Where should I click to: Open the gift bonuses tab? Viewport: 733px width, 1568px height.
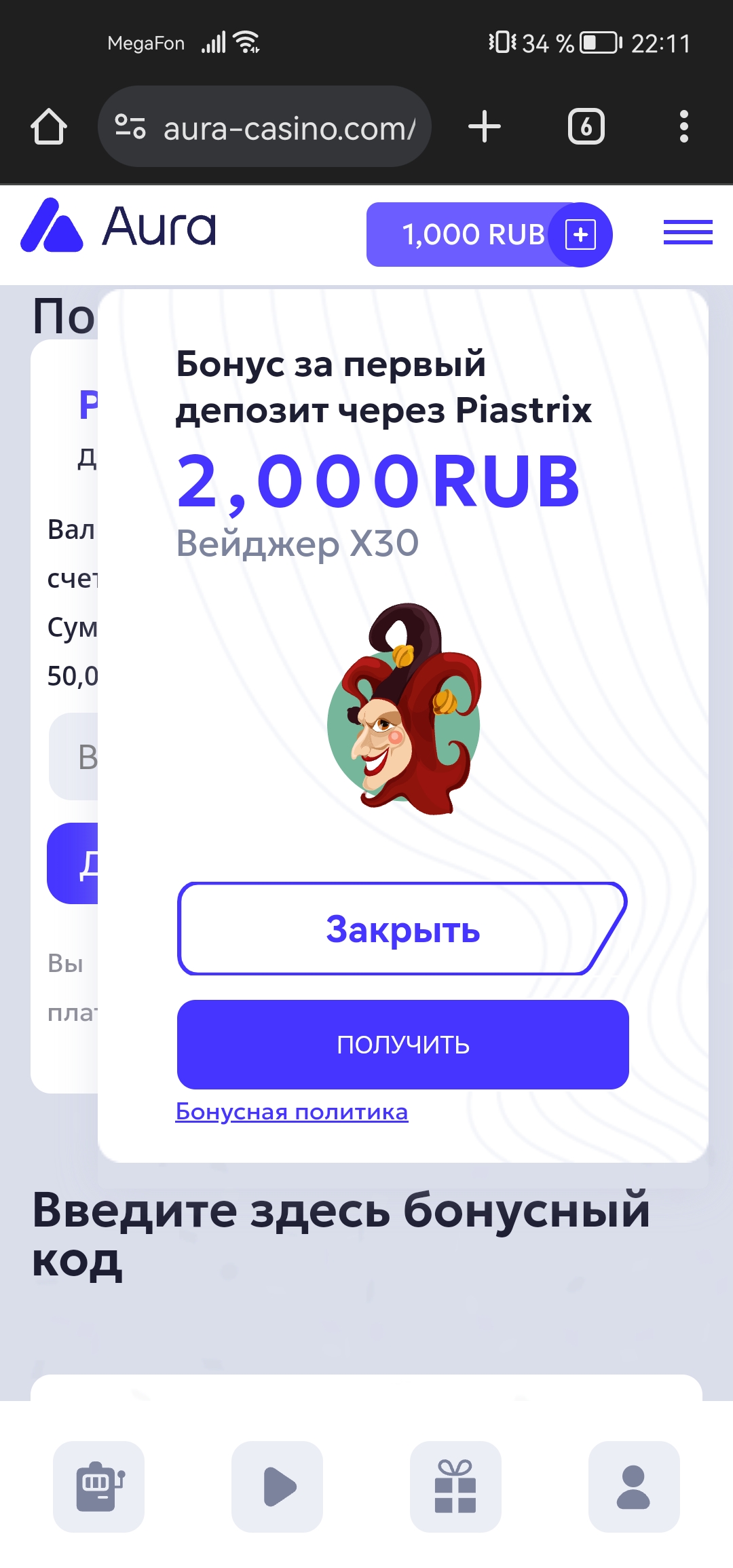click(x=455, y=1487)
